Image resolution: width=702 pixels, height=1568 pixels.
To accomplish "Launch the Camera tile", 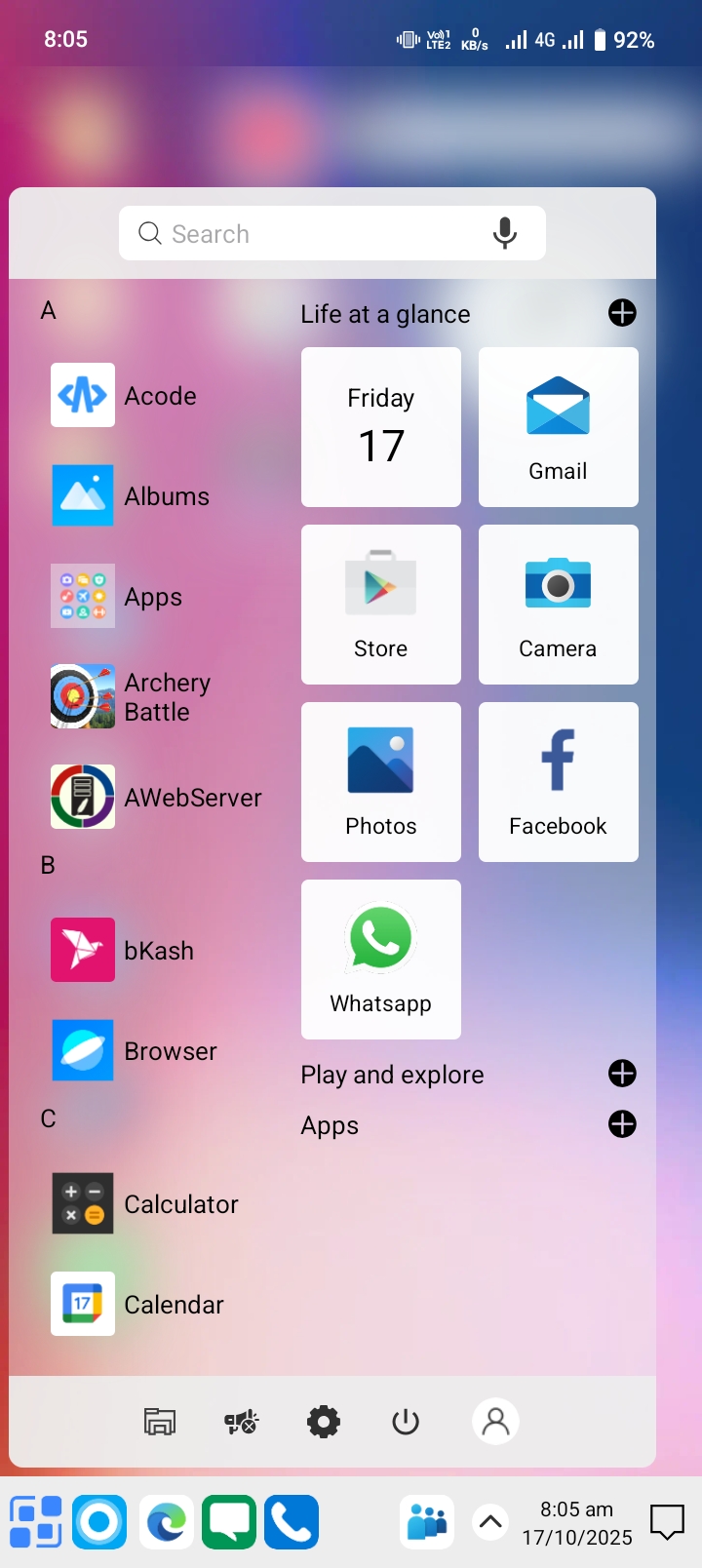I will [558, 605].
